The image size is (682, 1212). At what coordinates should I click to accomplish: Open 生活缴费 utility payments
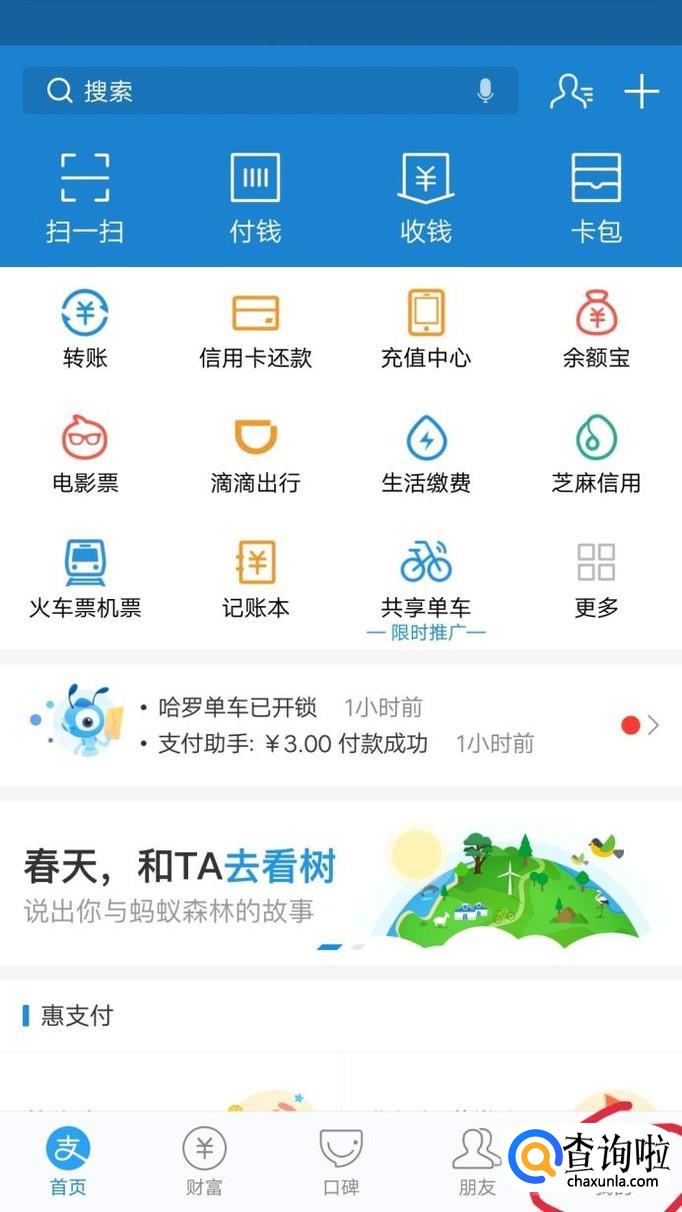(426, 455)
